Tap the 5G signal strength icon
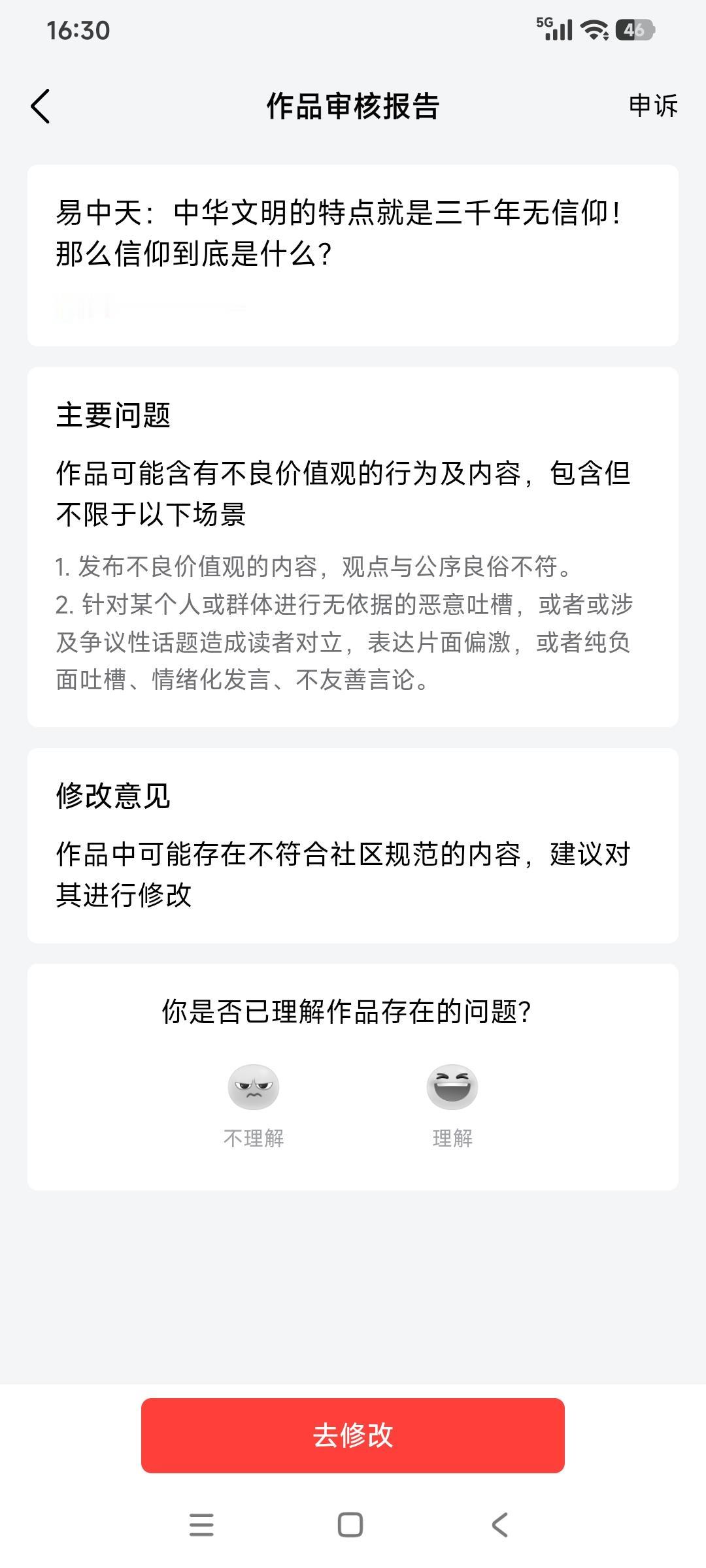Image resolution: width=706 pixels, height=1568 pixels. [553, 29]
